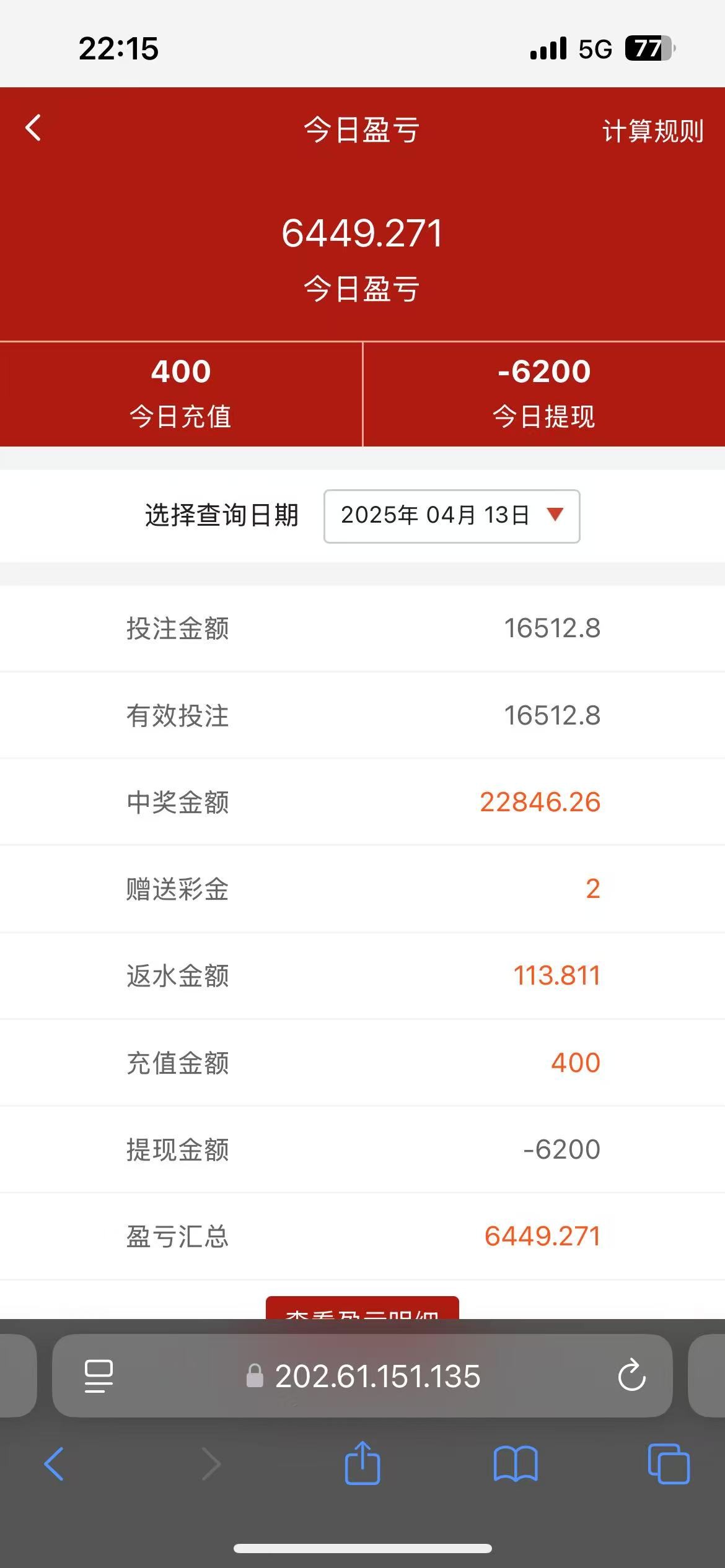This screenshot has width=725, height=1568.
Task: Navigate back in Safari's toolbar
Action: 54,1464
